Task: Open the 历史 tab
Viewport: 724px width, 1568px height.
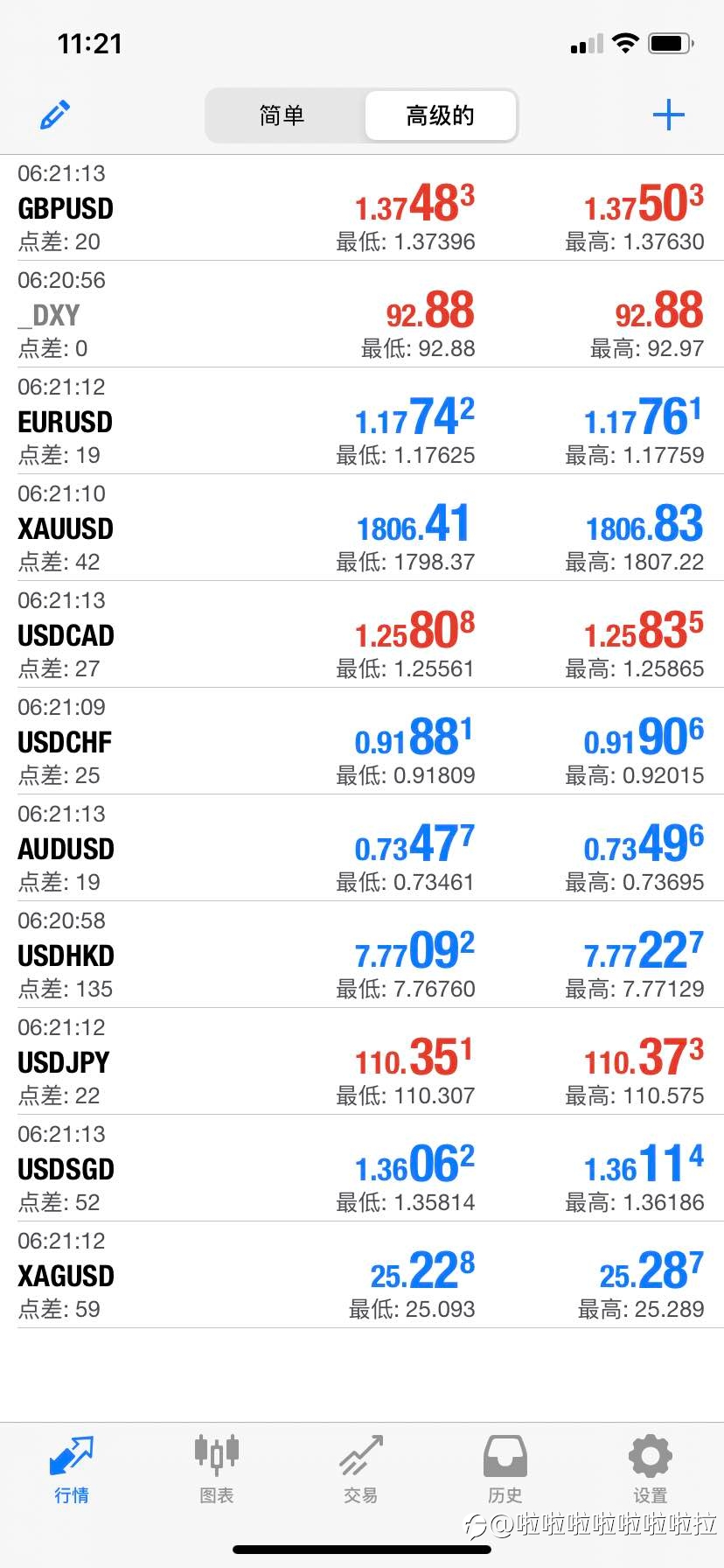Action: pos(505,1469)
